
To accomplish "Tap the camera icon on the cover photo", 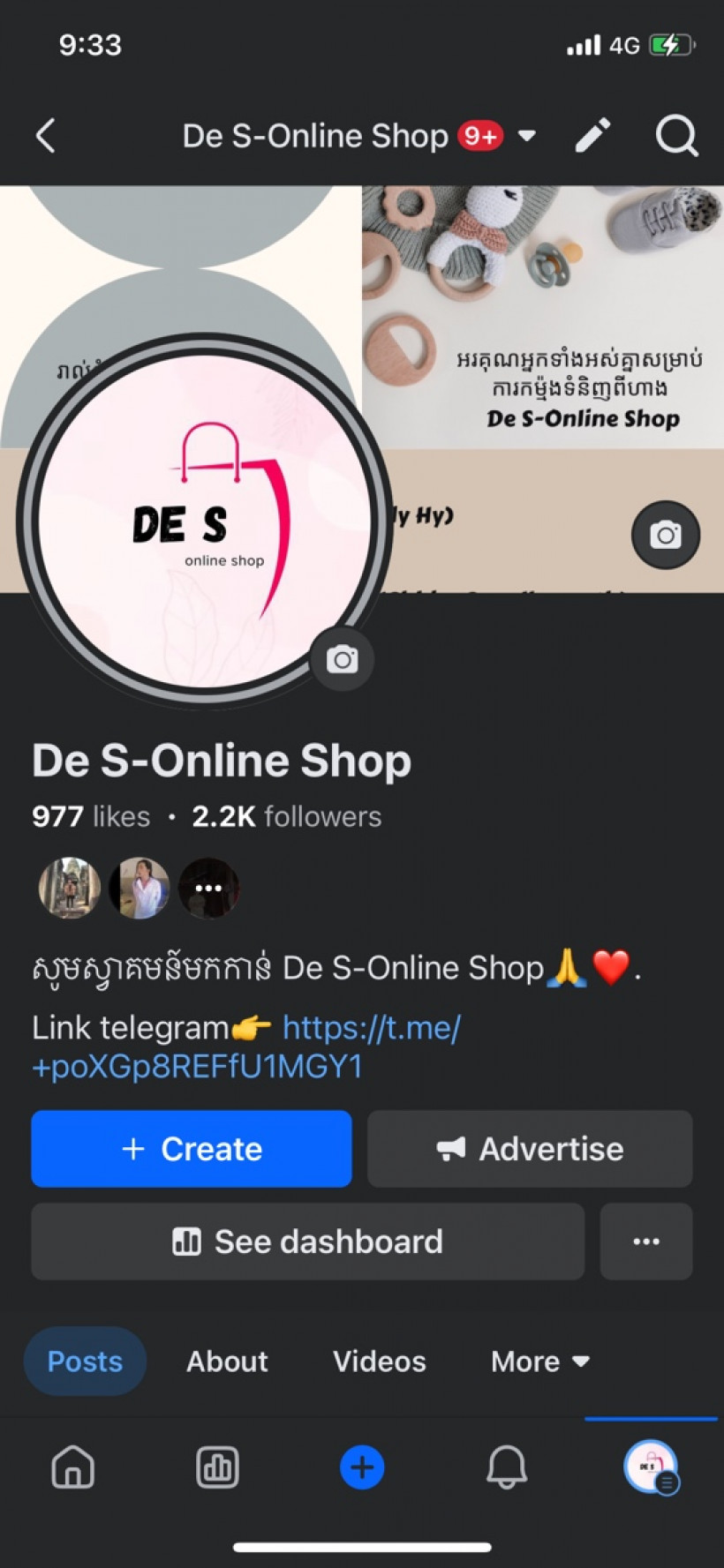I will 665,535.
